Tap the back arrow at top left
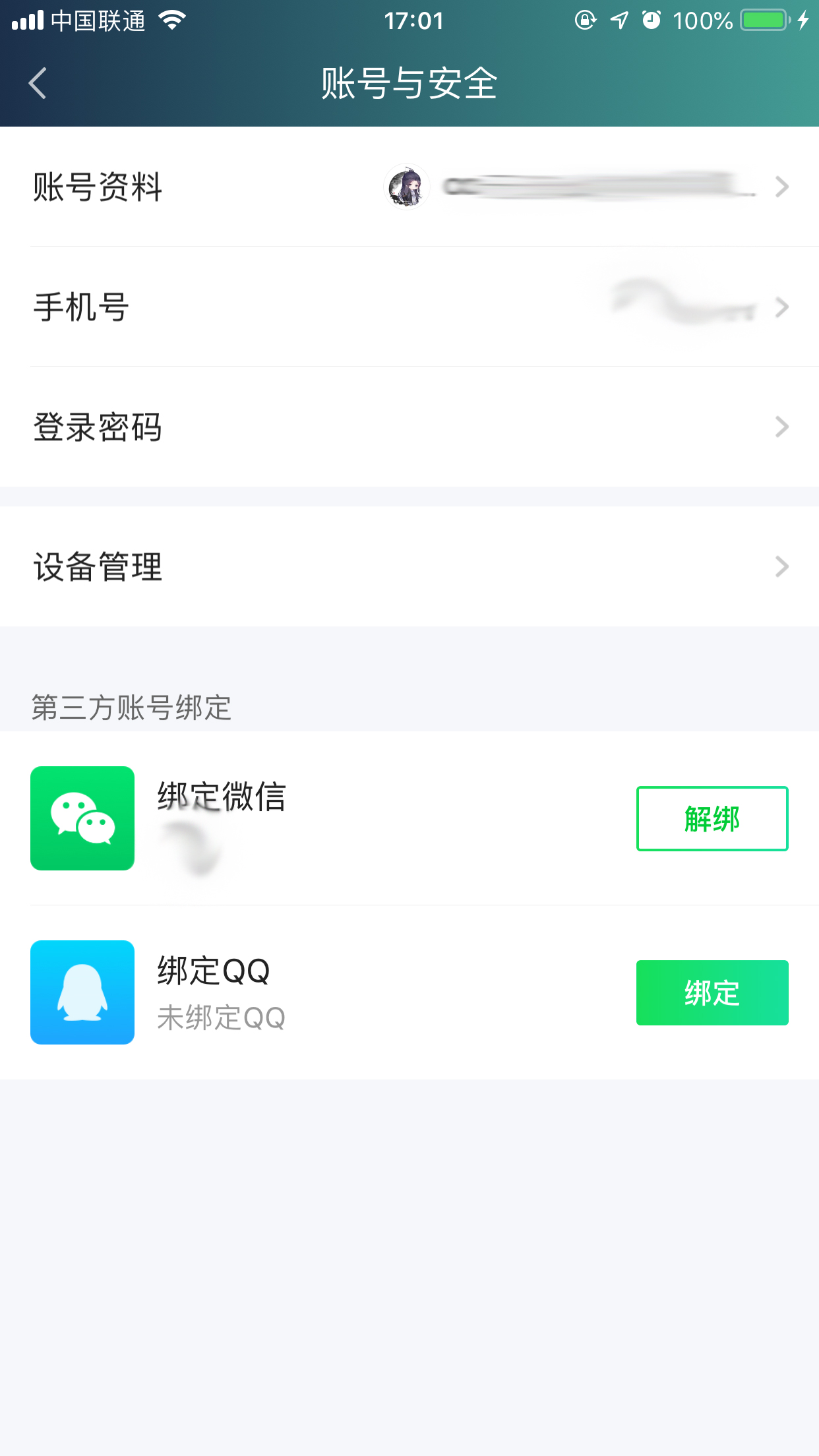Screen dimensions: 819x1456 pos(36,82)
